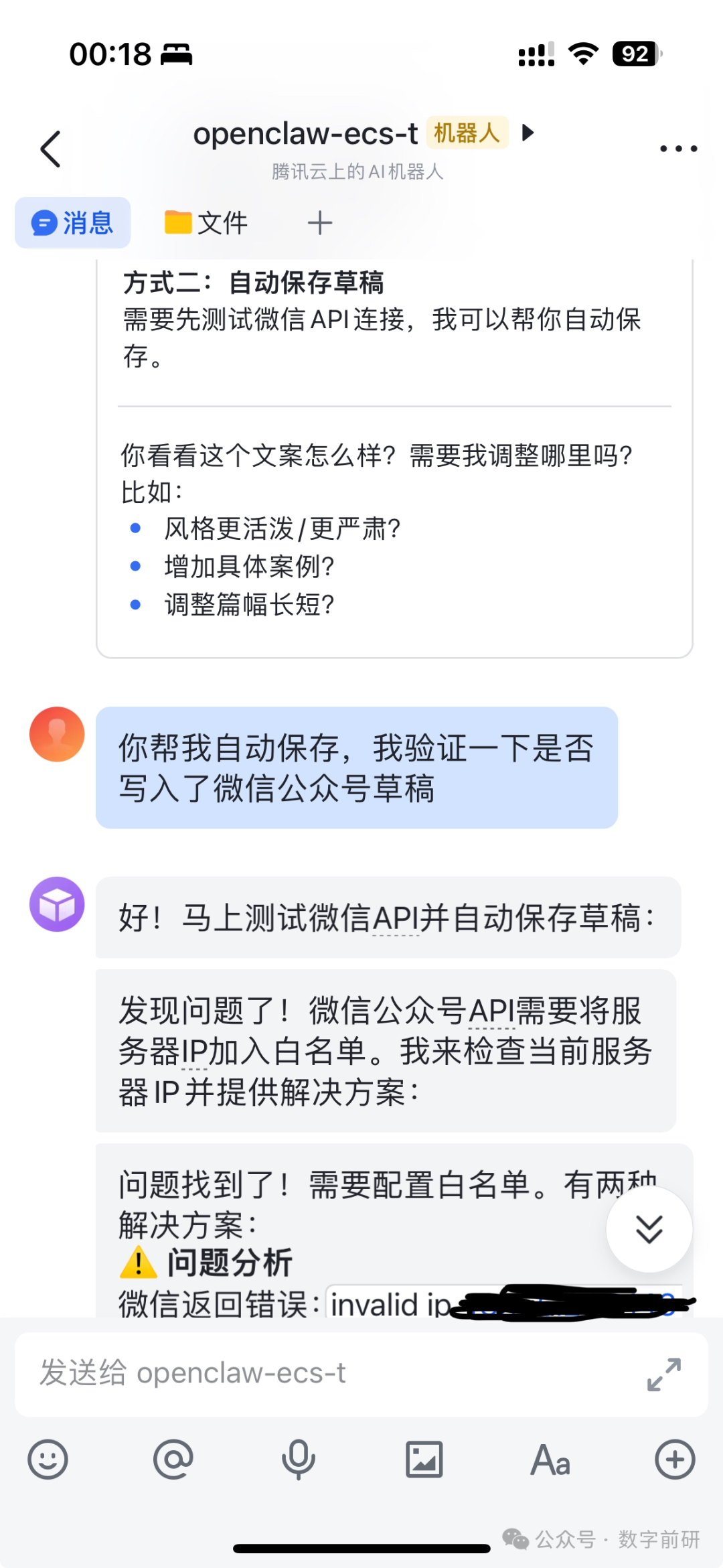Open openclaw-ecs-t chat details from title
Screen dimensions: 723x1568
[305, 134]
